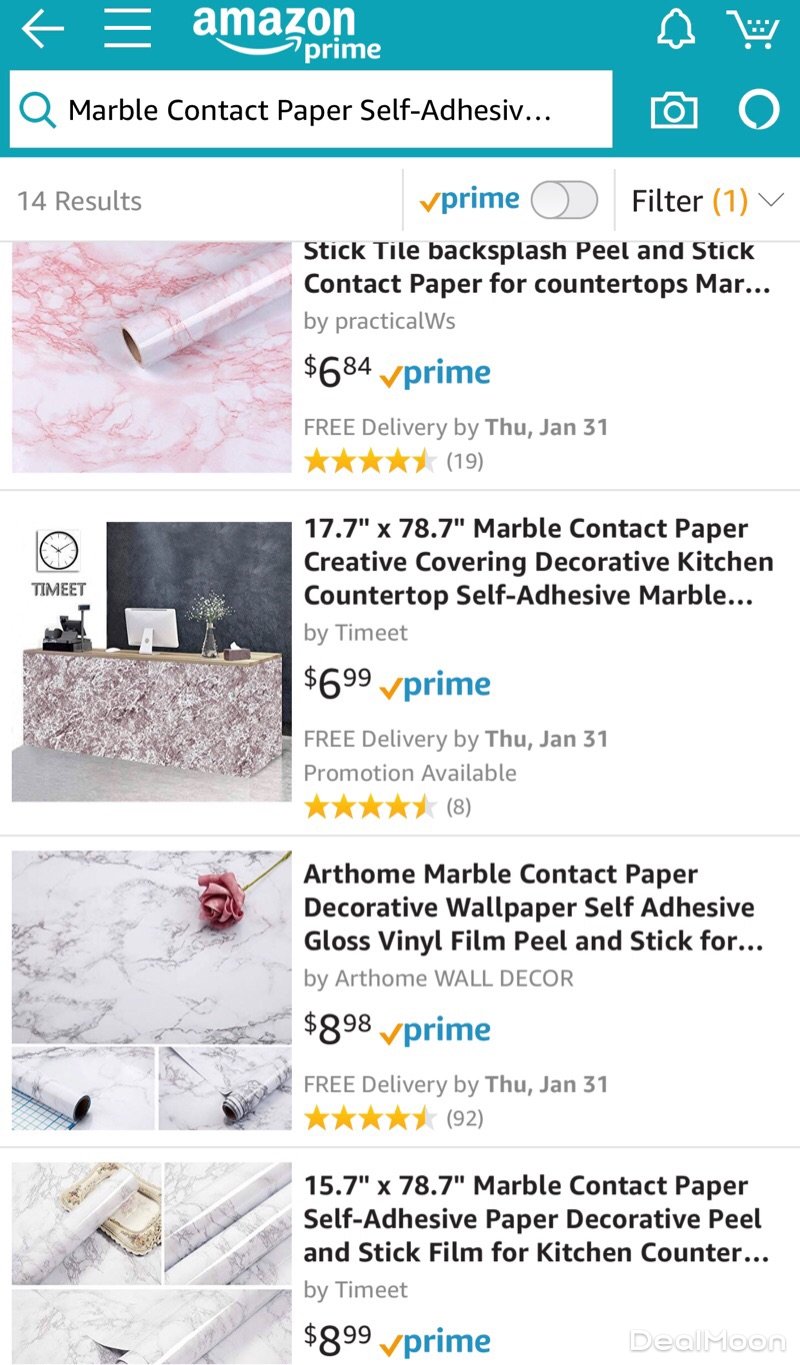Activate Alexa voice assistant
The image size is (800, 1365).
[759, 110]
